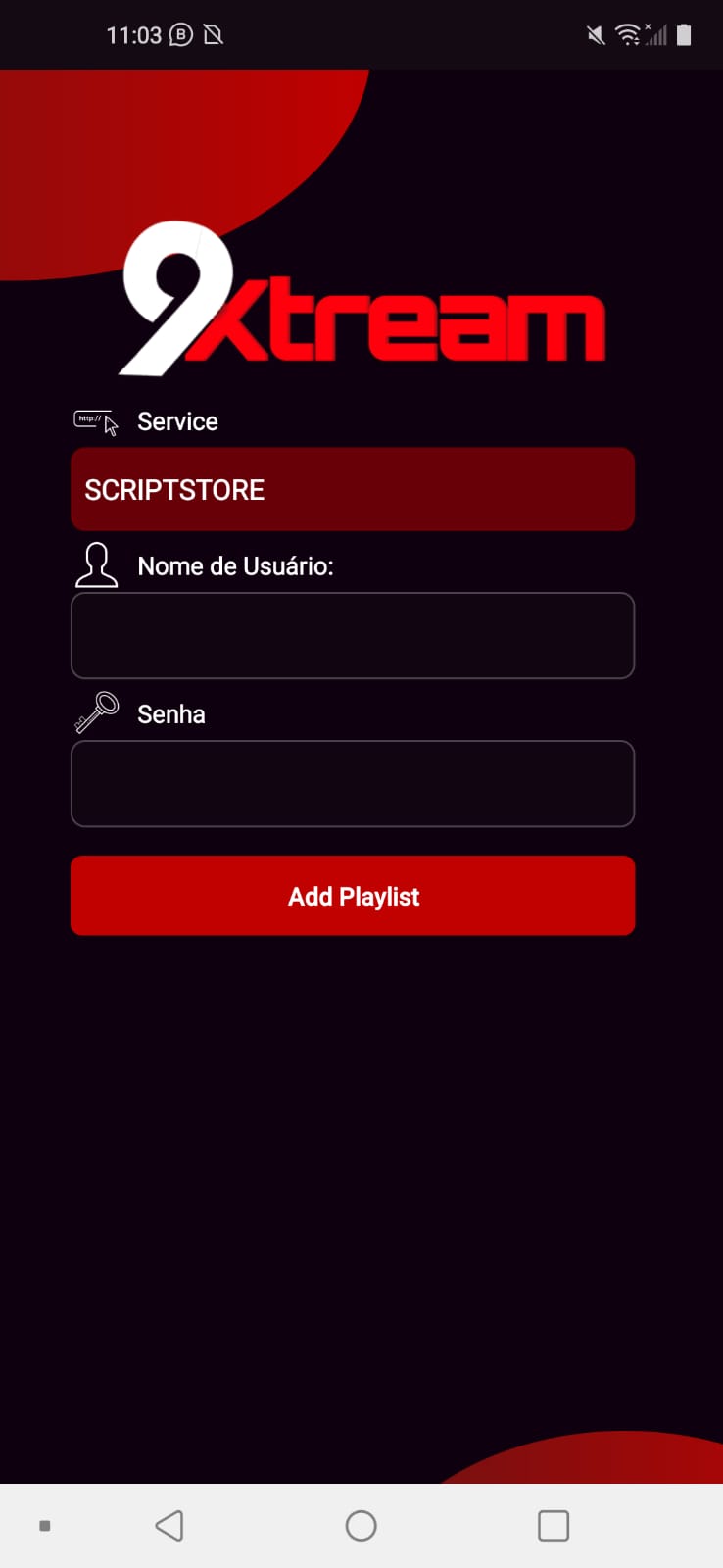Open the SCRIPTSTORE service selector

(x=353, y=489)
